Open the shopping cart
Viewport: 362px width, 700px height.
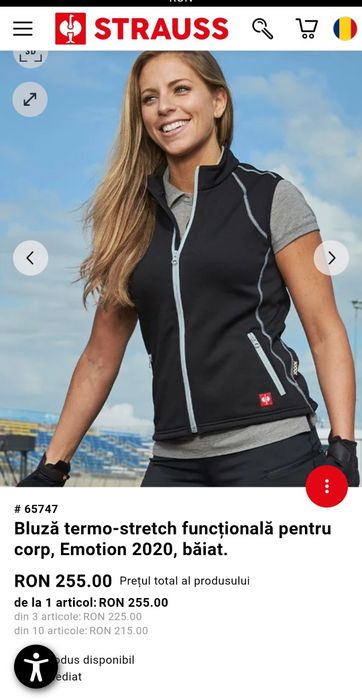tap(307, 29)
